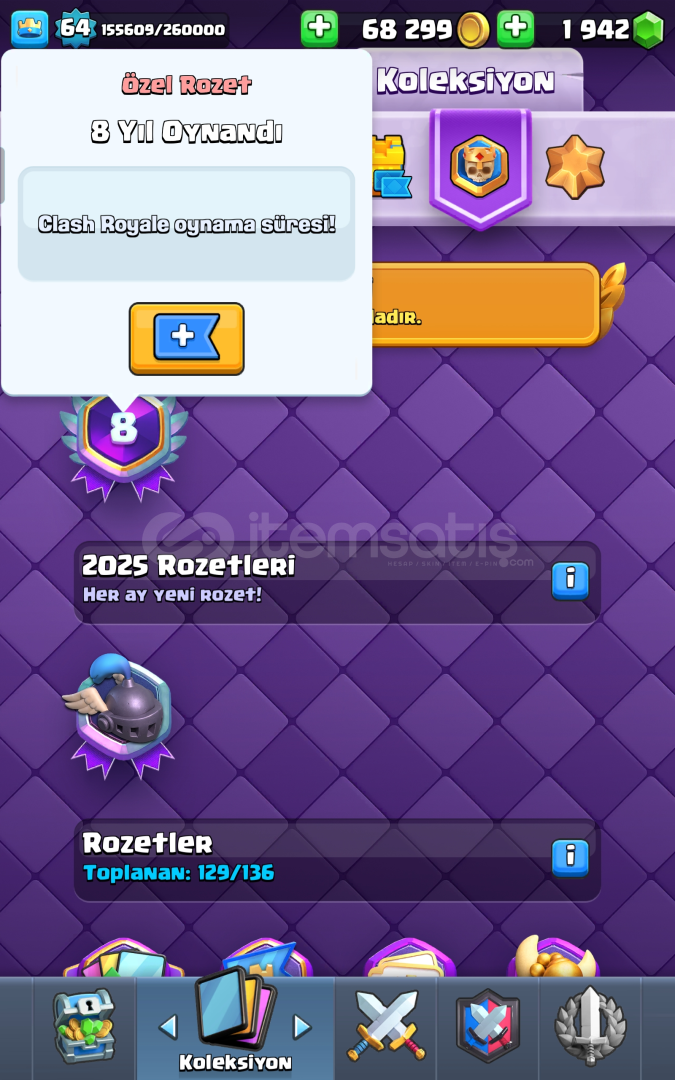Open info for 2025 Rozetleri
This screenshot has width=675, height=1080.
tap(570, 579)
